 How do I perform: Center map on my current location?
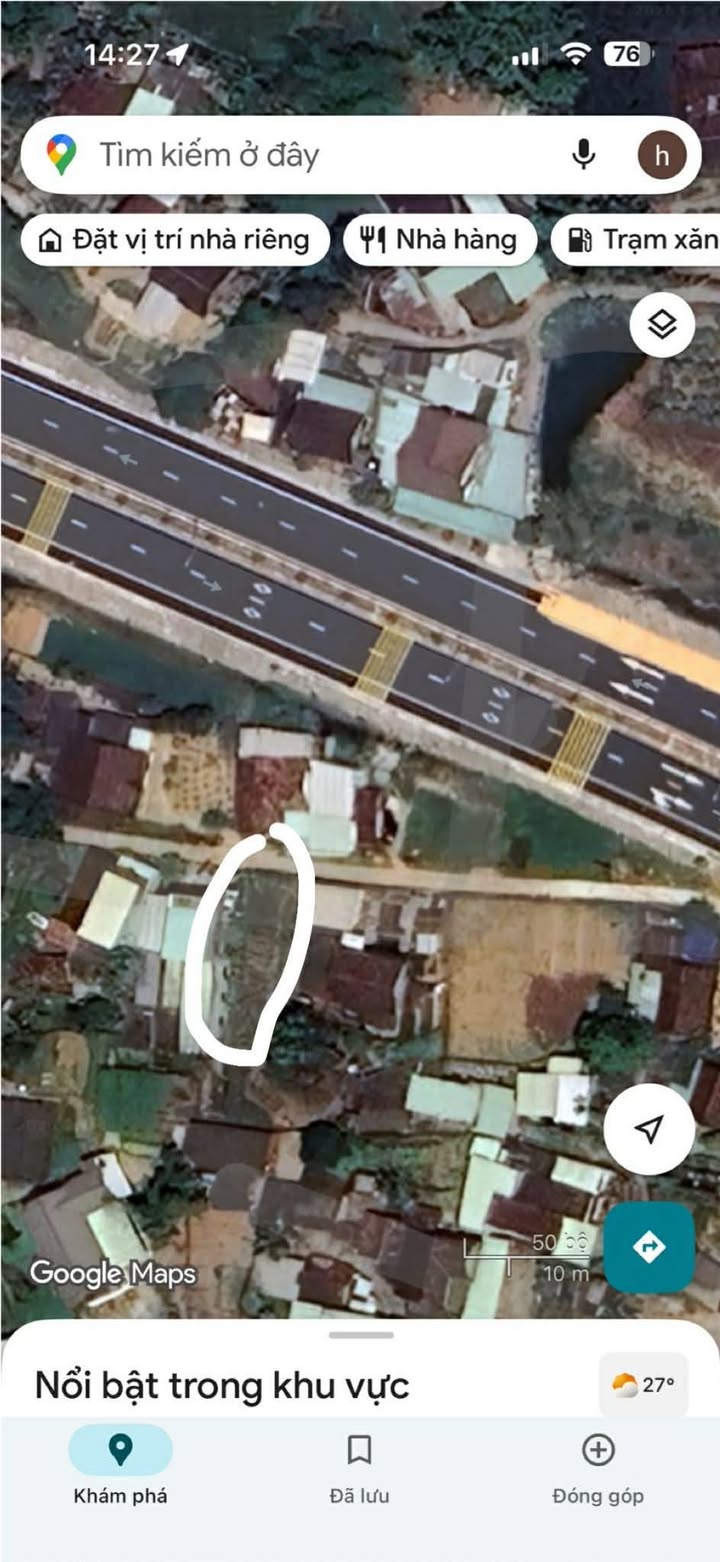[x=649, y=1129]
